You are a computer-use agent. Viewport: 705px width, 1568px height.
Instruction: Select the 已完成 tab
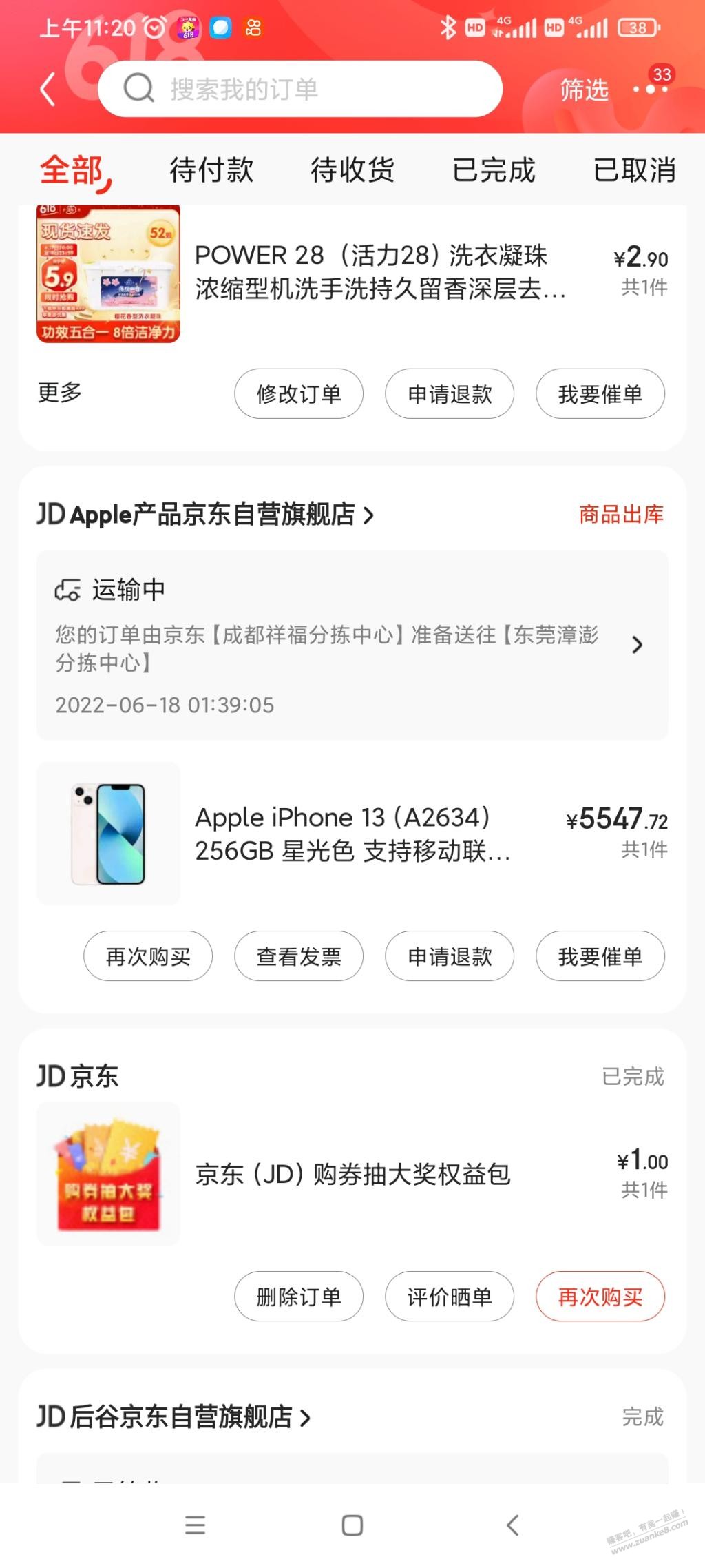(x=494, y=170)
